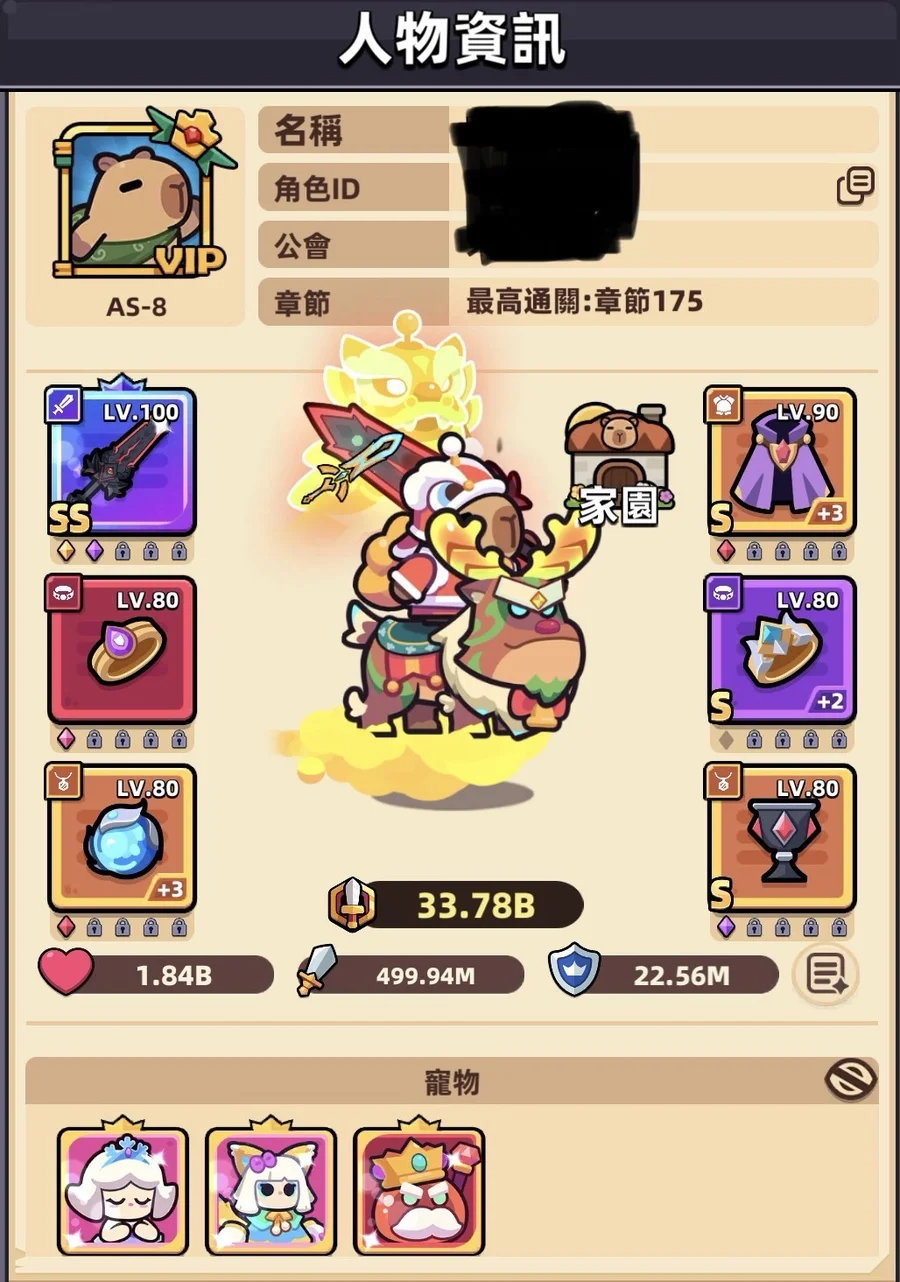
Task: Toggle pet visibility eye icon
Action: point(851,1080)
